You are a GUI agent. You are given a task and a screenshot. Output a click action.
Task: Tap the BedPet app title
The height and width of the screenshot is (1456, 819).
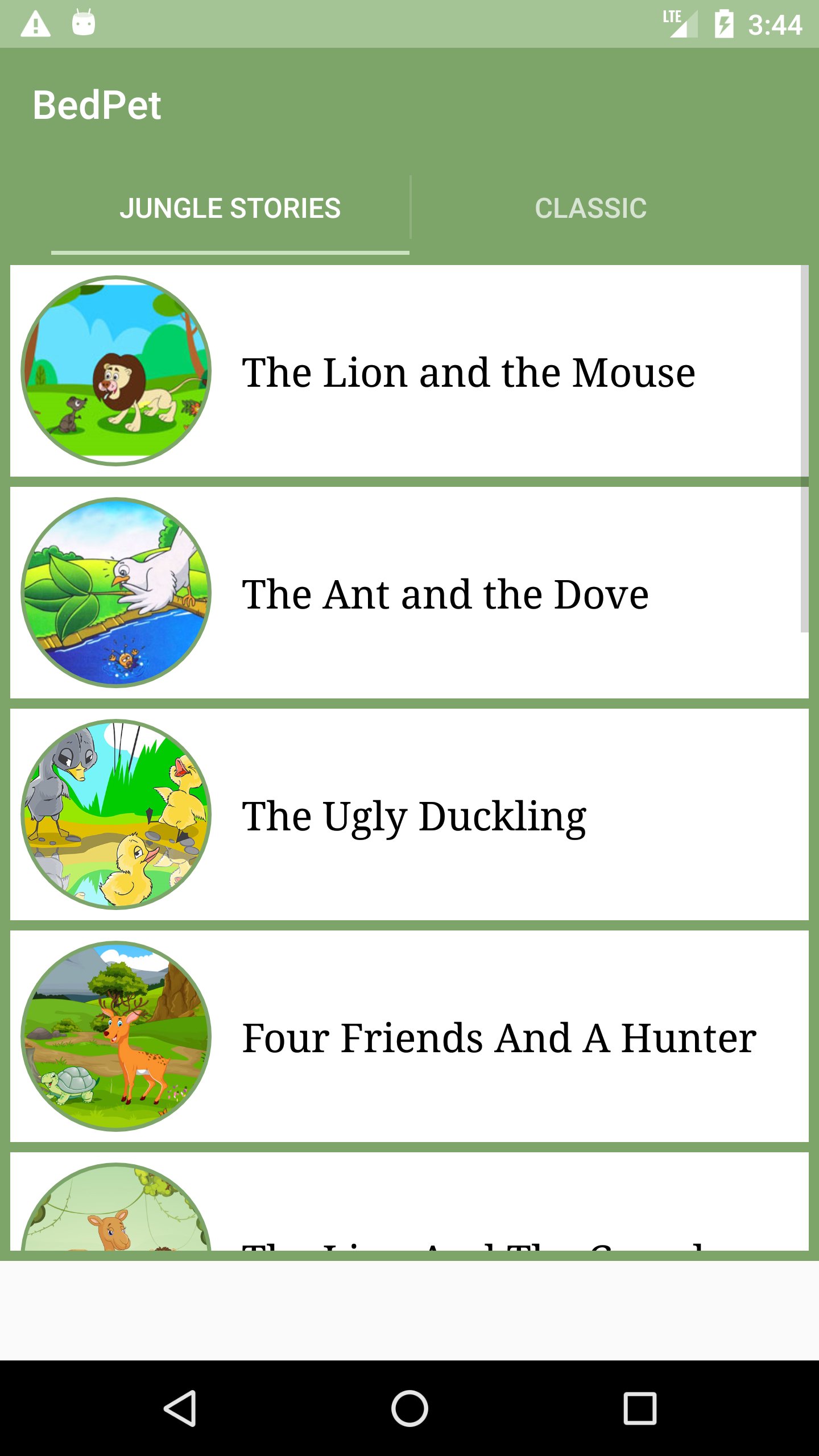[97, 103]
